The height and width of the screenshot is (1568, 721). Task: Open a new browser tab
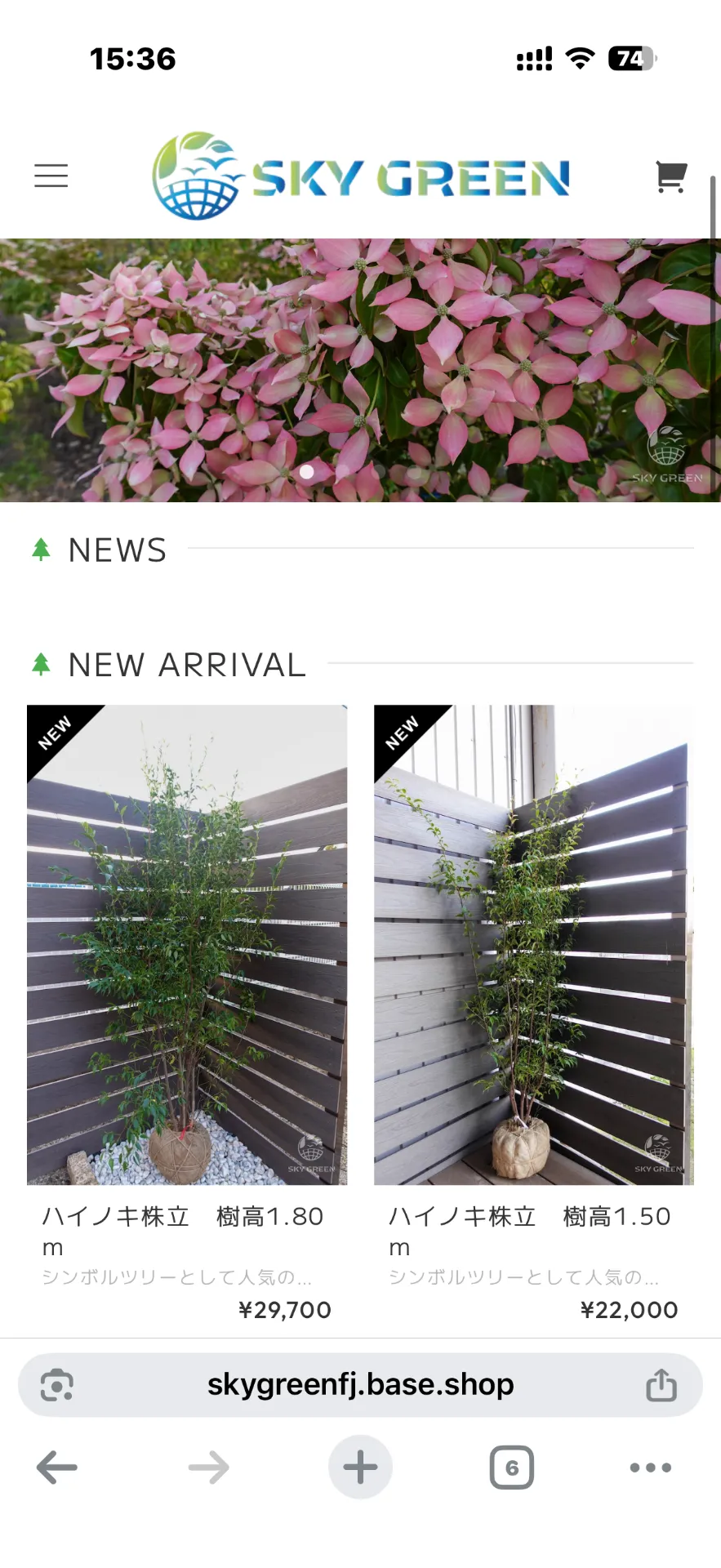[360, 1468]
